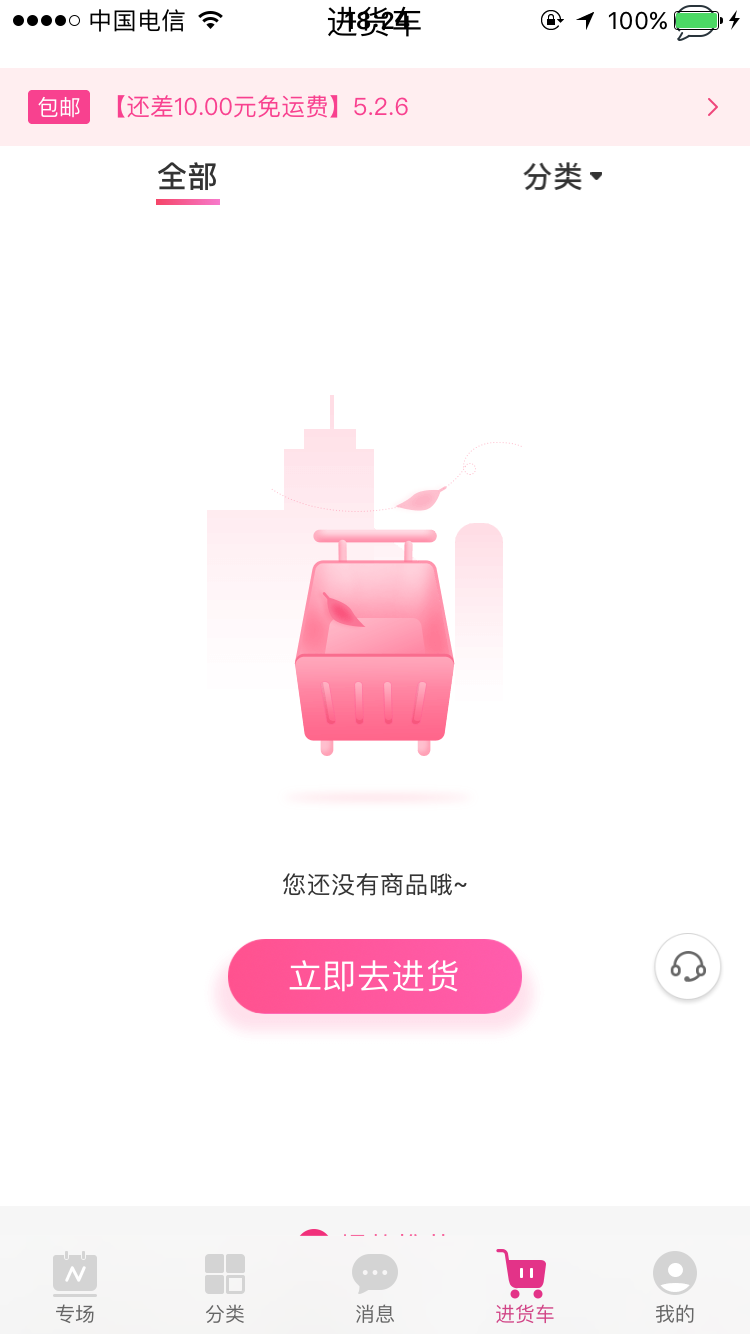Open customer service headset icon
The height and width of the screenshot is (1334, 750).
point(688,966)
